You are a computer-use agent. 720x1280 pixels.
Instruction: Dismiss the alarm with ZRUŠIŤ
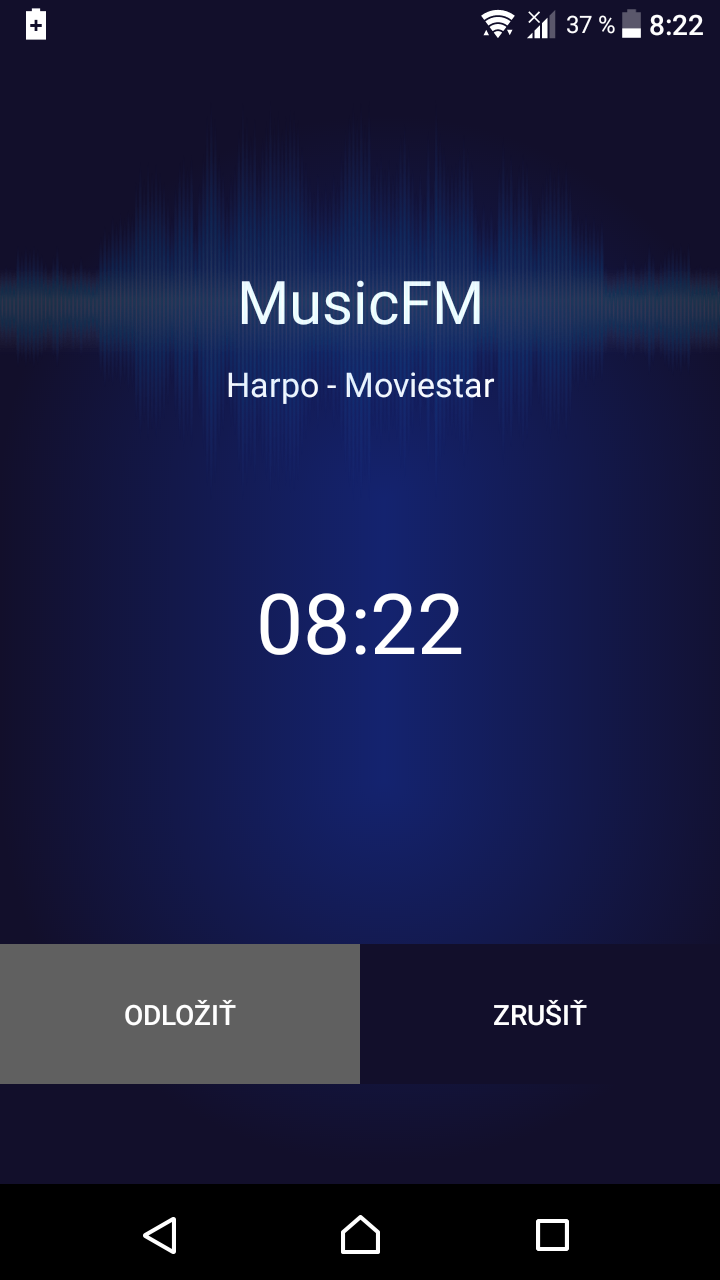pos(540,1014)
